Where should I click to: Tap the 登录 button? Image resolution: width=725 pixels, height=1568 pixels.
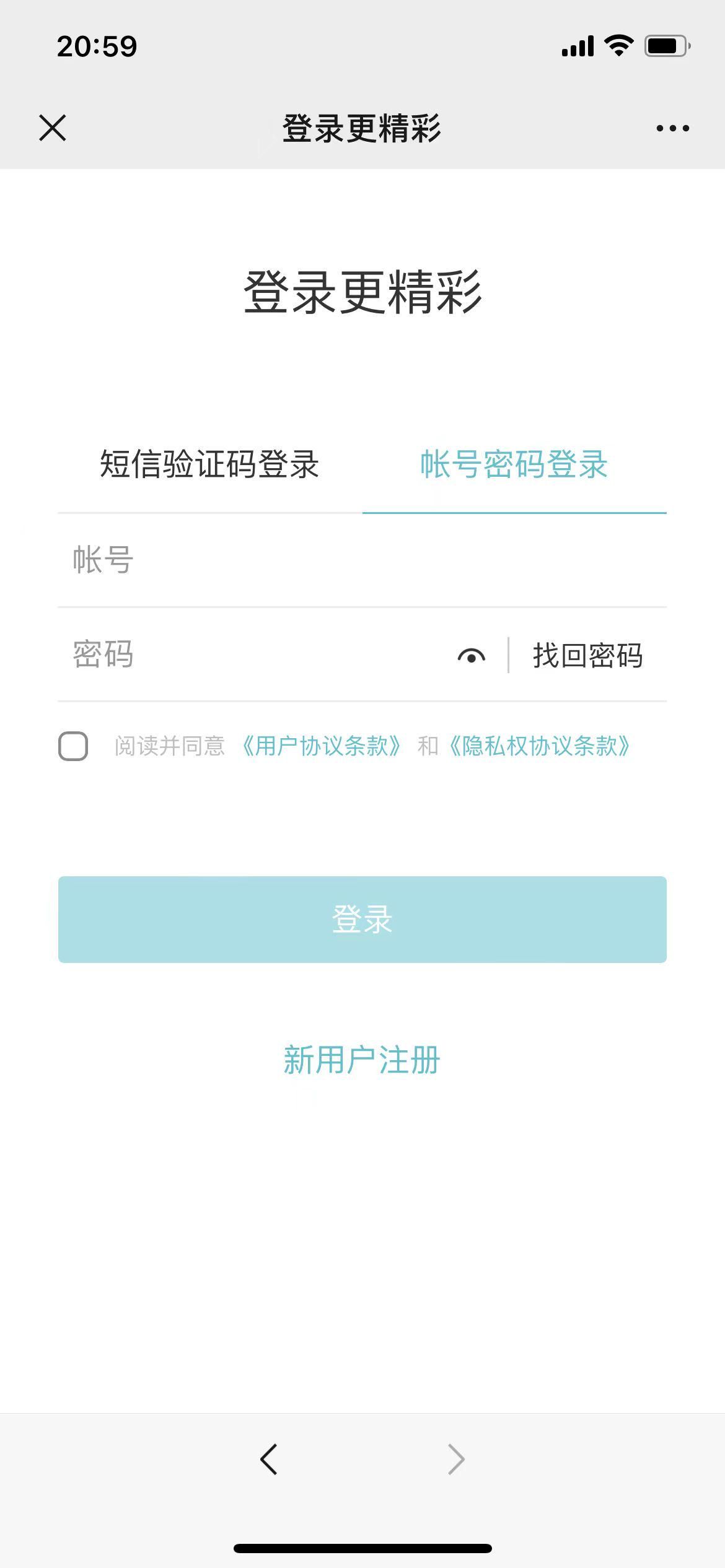(x=362, y=919)
